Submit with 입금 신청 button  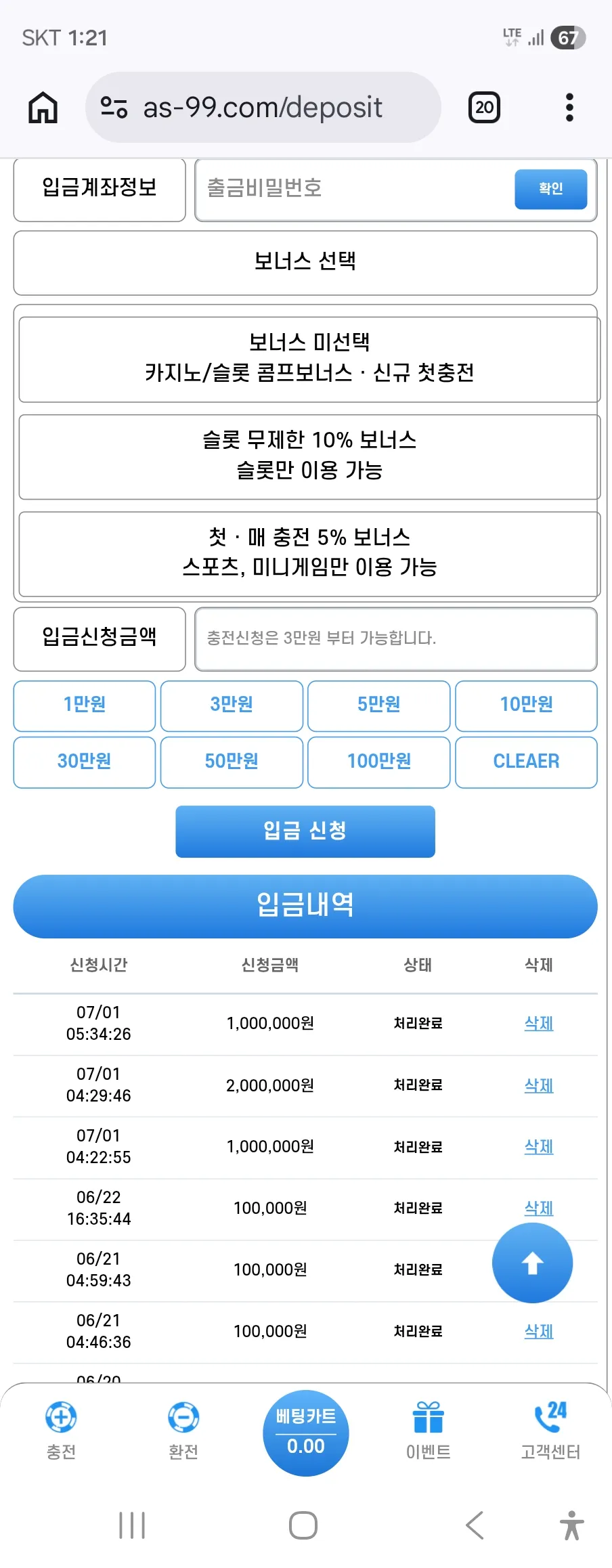305,831
